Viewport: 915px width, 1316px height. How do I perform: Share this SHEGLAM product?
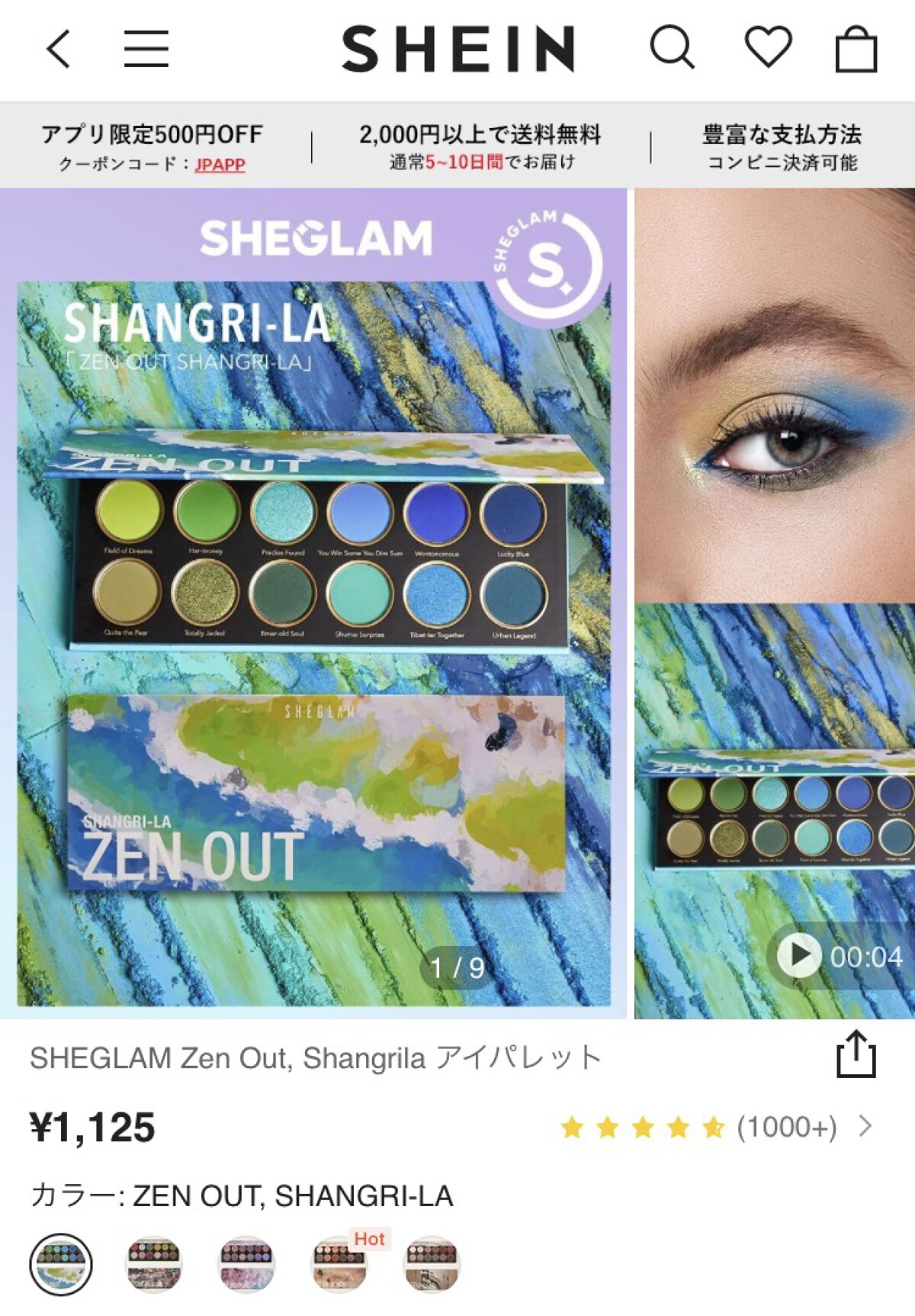pos(856,1054)
